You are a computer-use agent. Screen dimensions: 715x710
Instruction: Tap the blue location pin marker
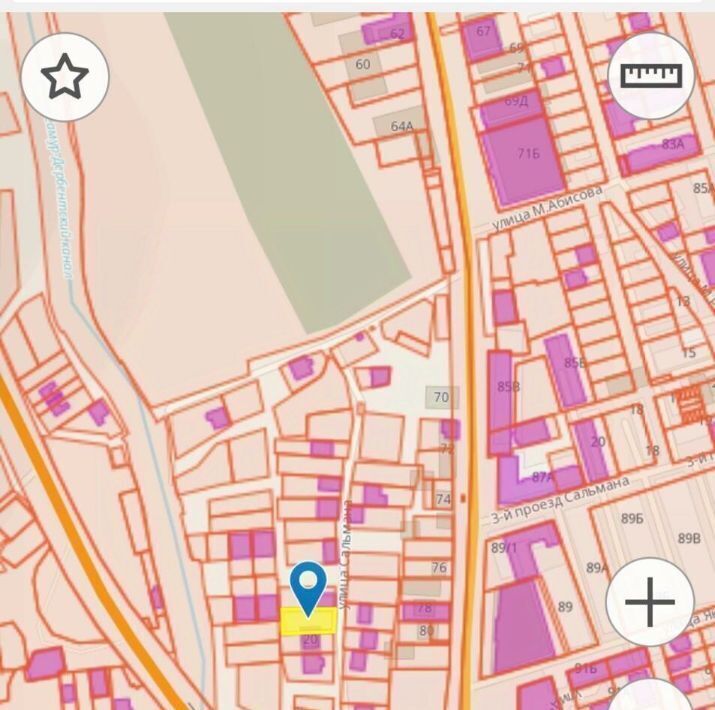click(308, 586)
